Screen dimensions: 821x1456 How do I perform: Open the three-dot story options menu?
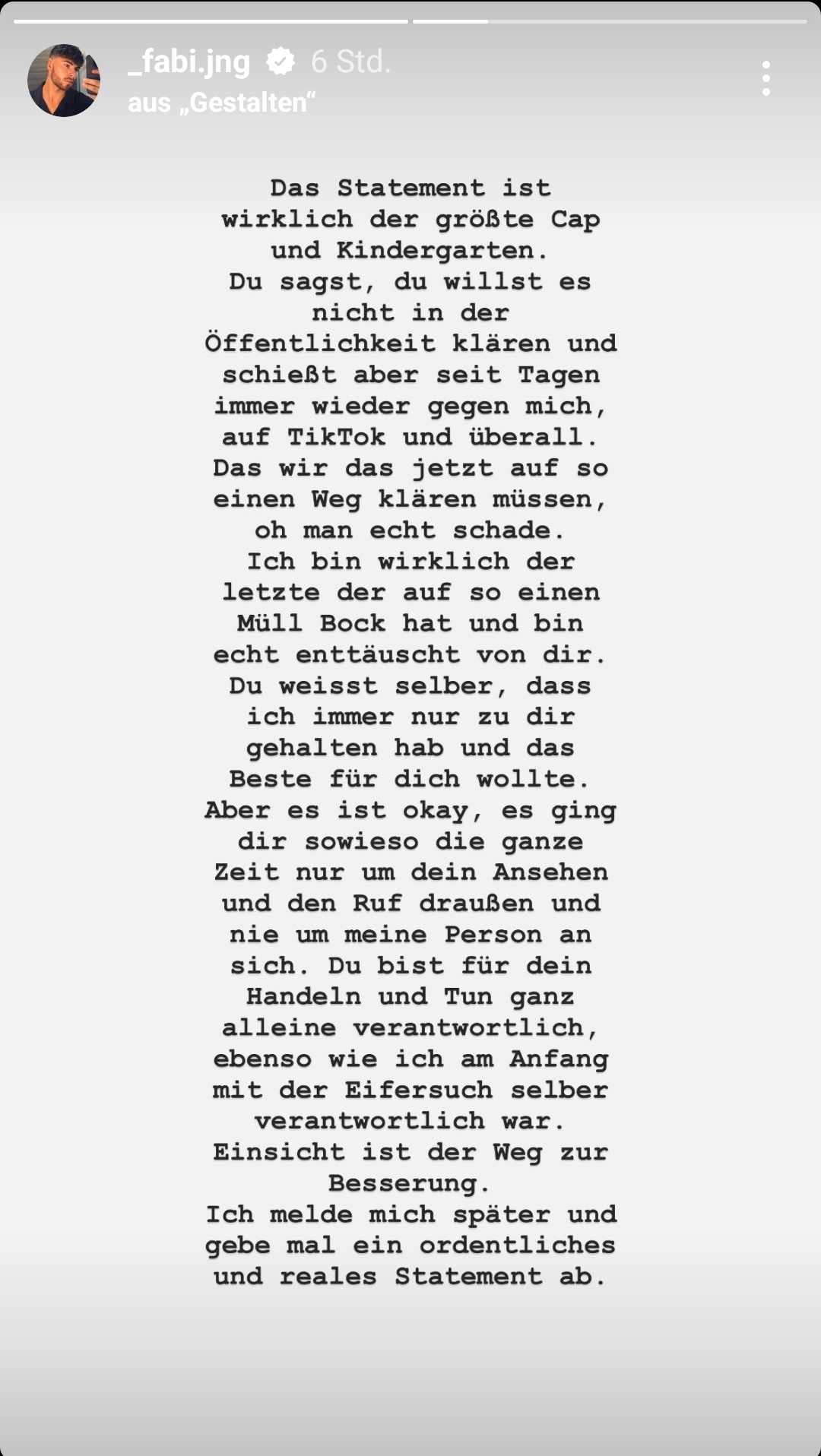pyautogui.click(x=766, y=79)
